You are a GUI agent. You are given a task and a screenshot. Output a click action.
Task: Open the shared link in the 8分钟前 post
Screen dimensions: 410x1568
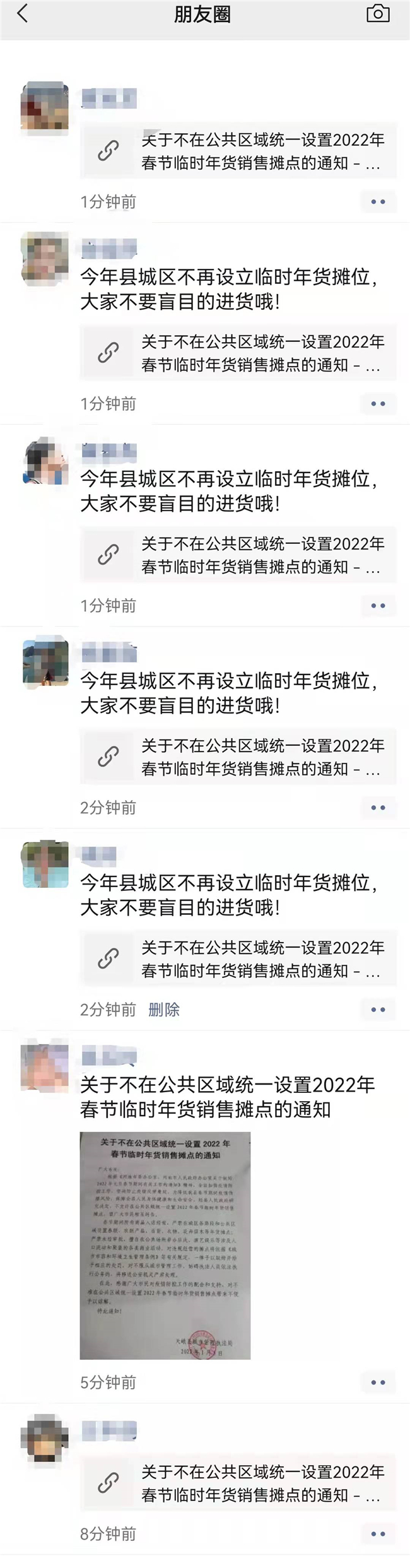(238, 1483)
